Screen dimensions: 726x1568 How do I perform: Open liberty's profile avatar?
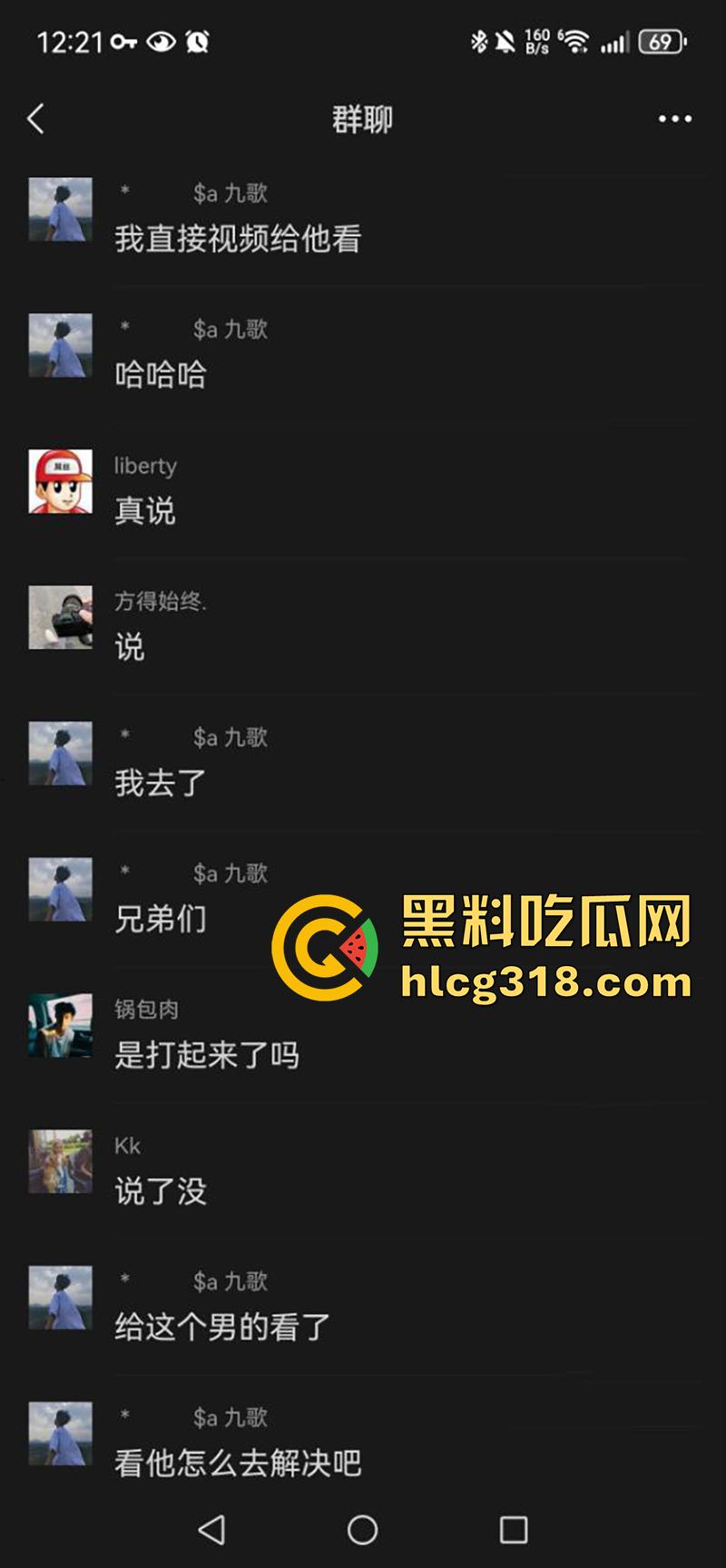coord(60,482)
